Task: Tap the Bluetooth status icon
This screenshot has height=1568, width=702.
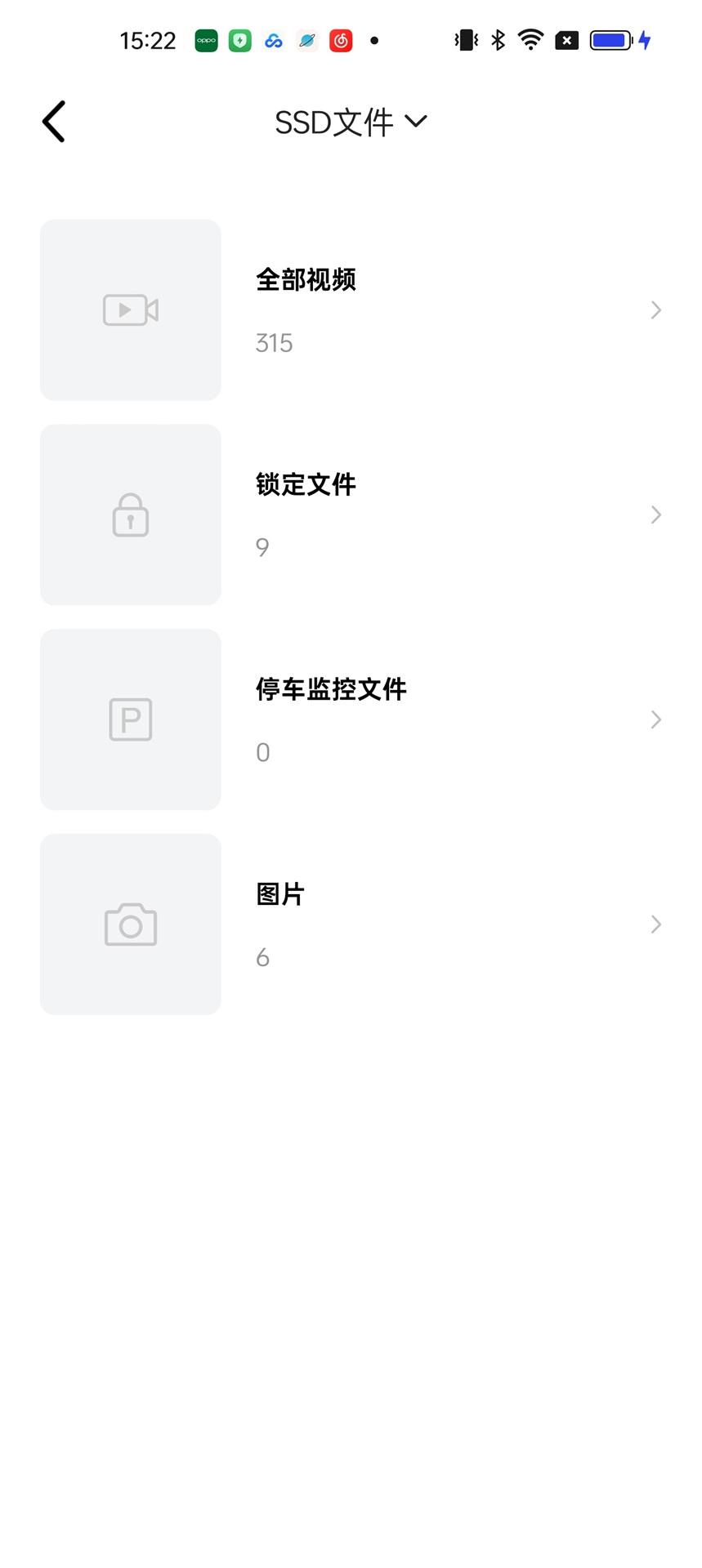Action: click(497, 40)
